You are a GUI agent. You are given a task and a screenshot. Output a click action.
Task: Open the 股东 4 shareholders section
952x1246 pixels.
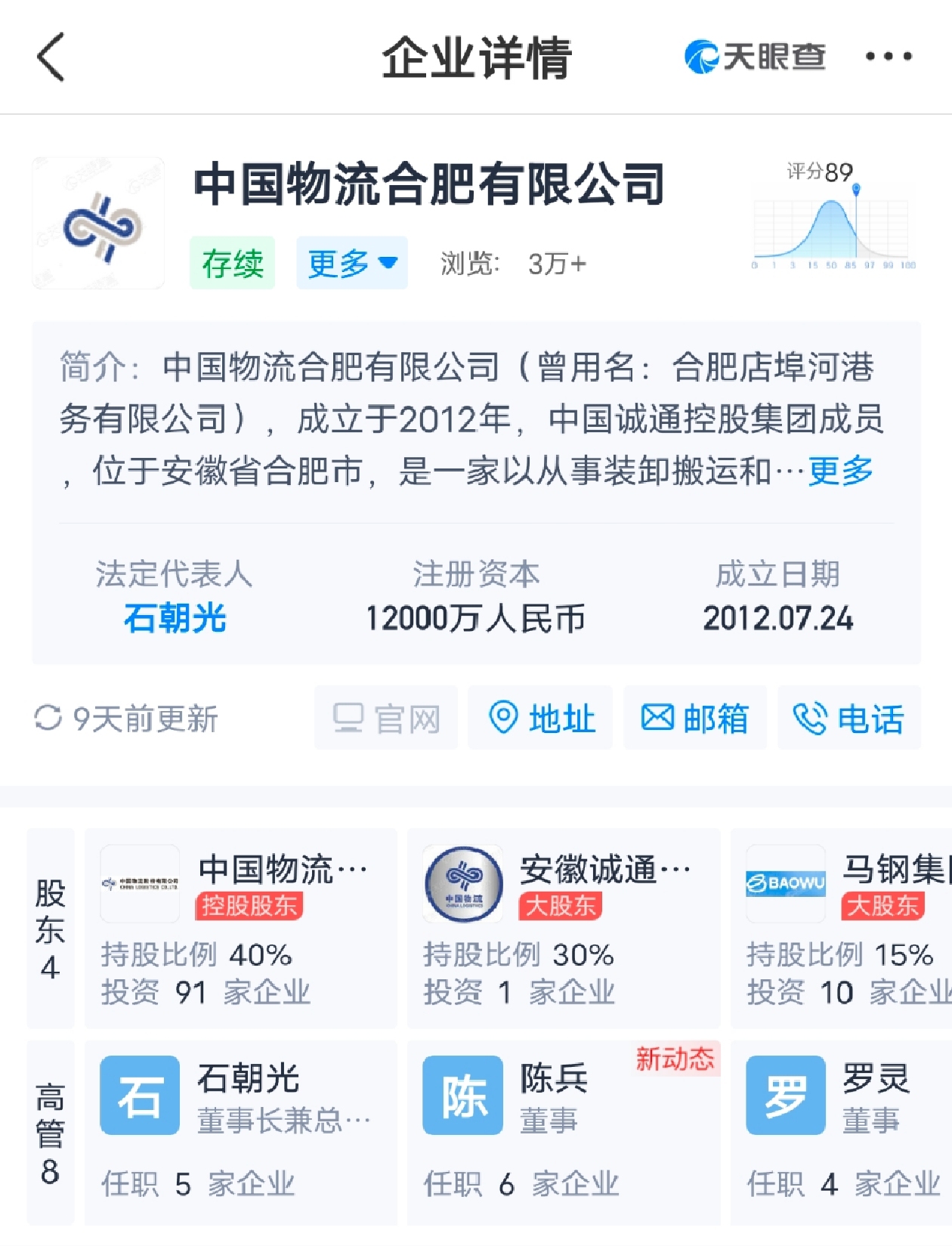[51, 928]
